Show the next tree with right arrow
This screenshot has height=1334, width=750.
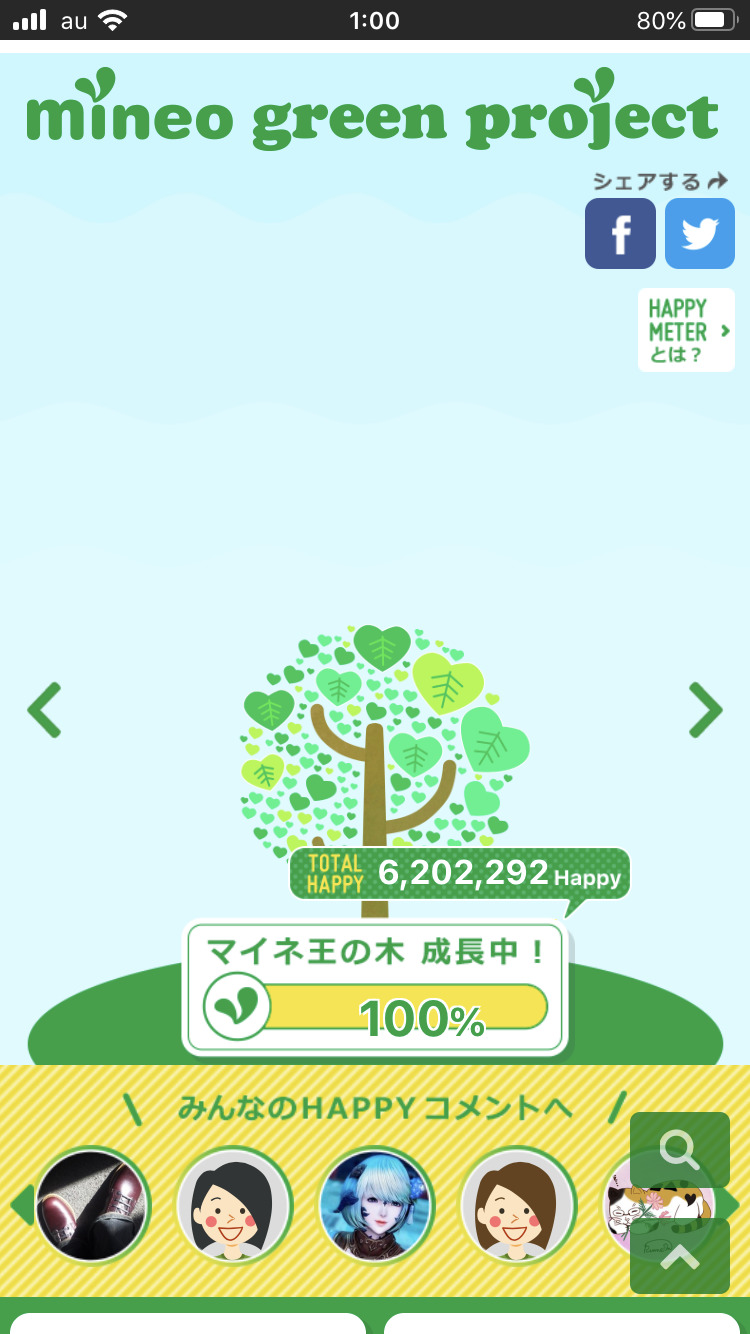[706, 710]
